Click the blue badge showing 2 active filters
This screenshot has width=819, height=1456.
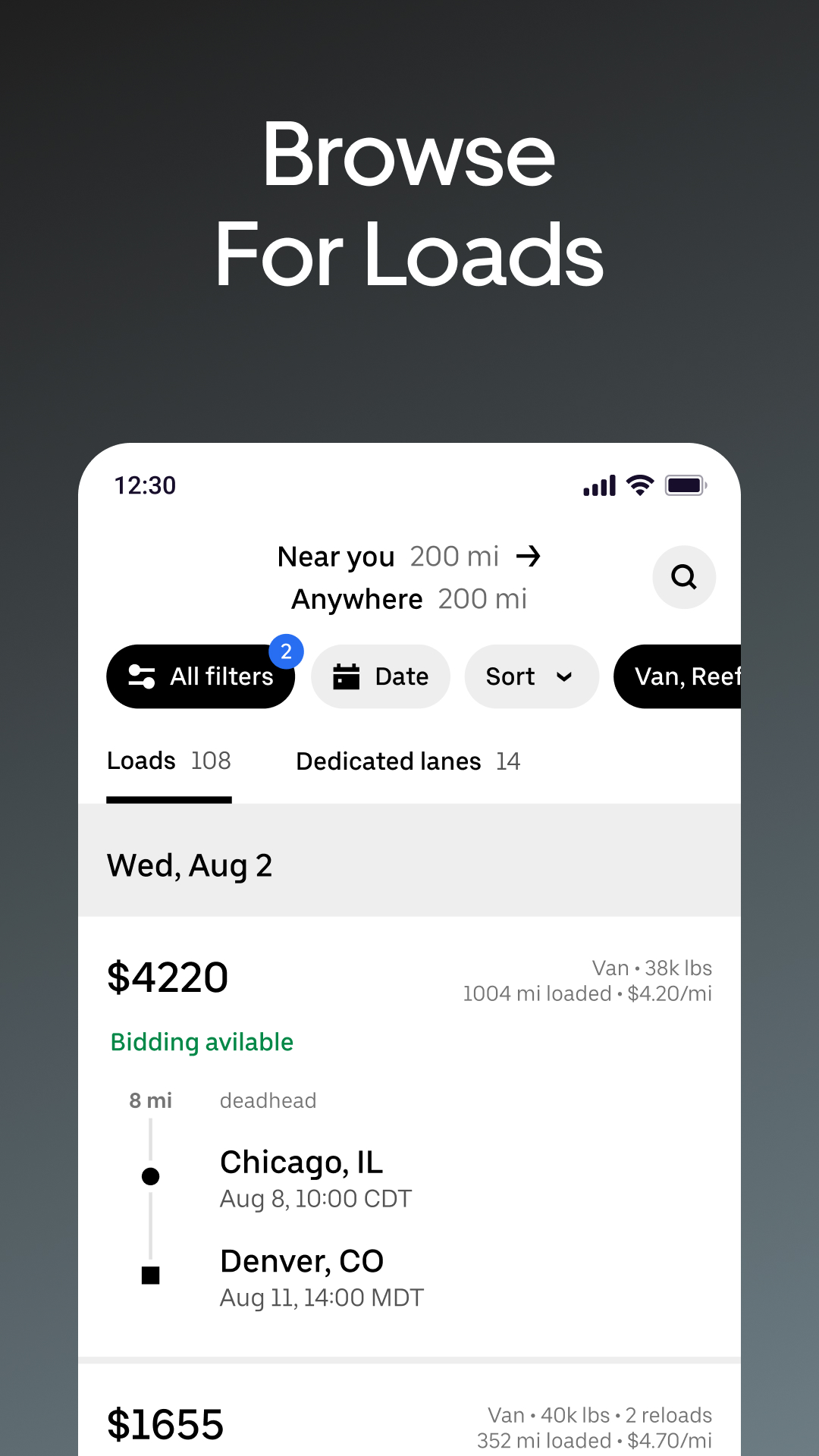[x=287, y=651]
